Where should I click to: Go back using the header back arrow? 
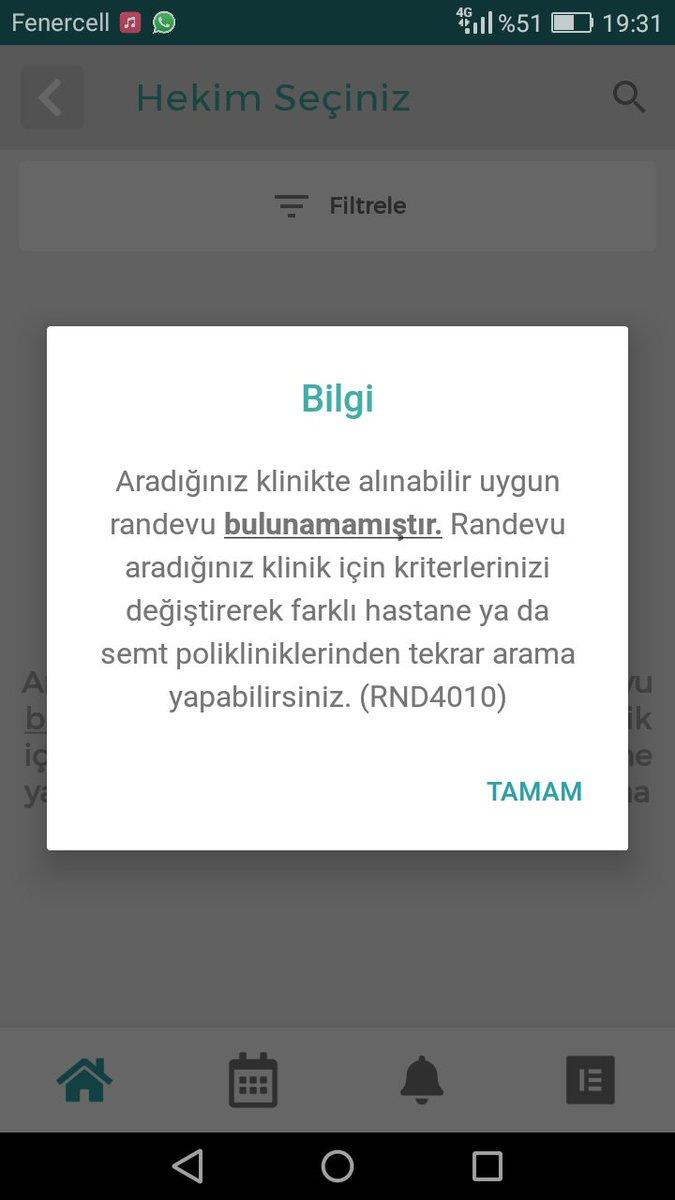(52, 98)
